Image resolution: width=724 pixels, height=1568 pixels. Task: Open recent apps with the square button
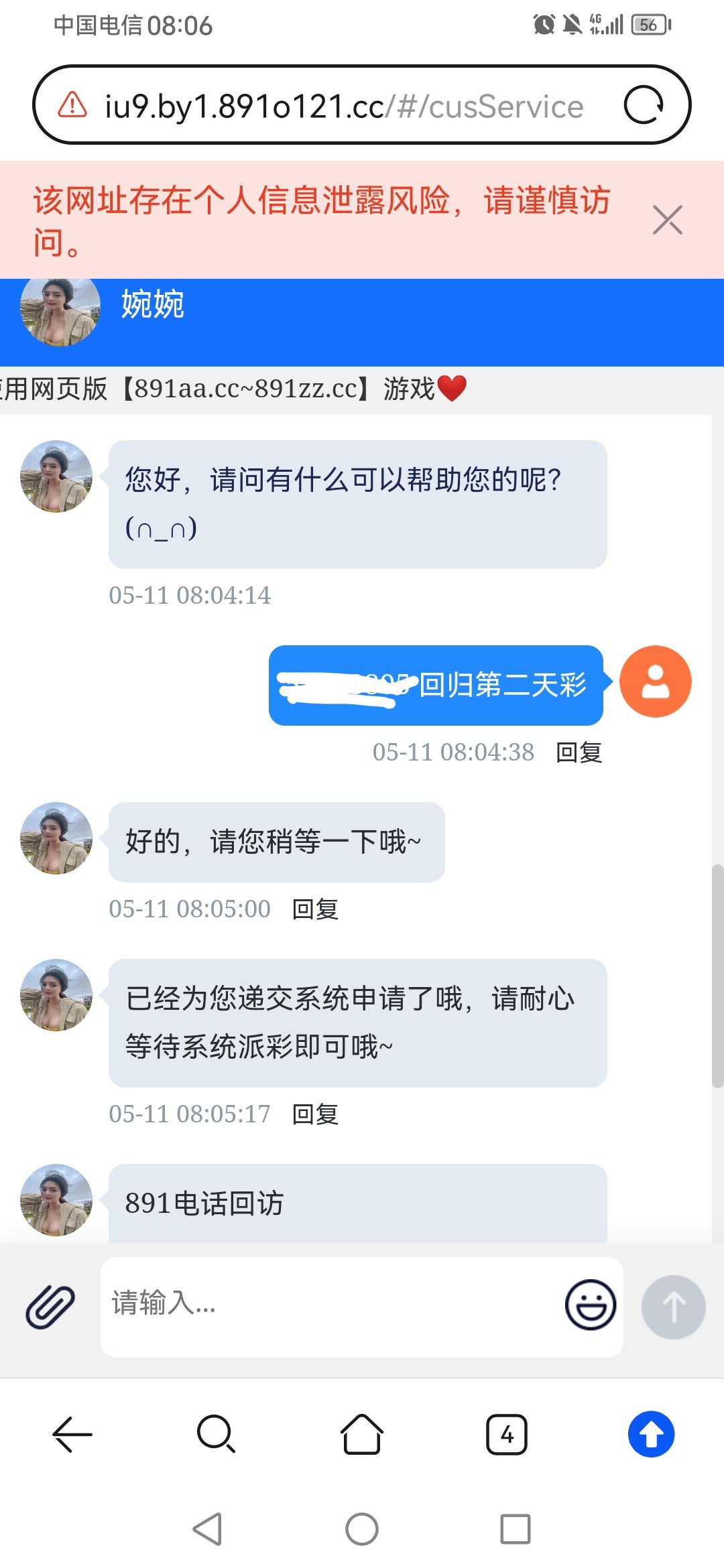[515, 1529]
